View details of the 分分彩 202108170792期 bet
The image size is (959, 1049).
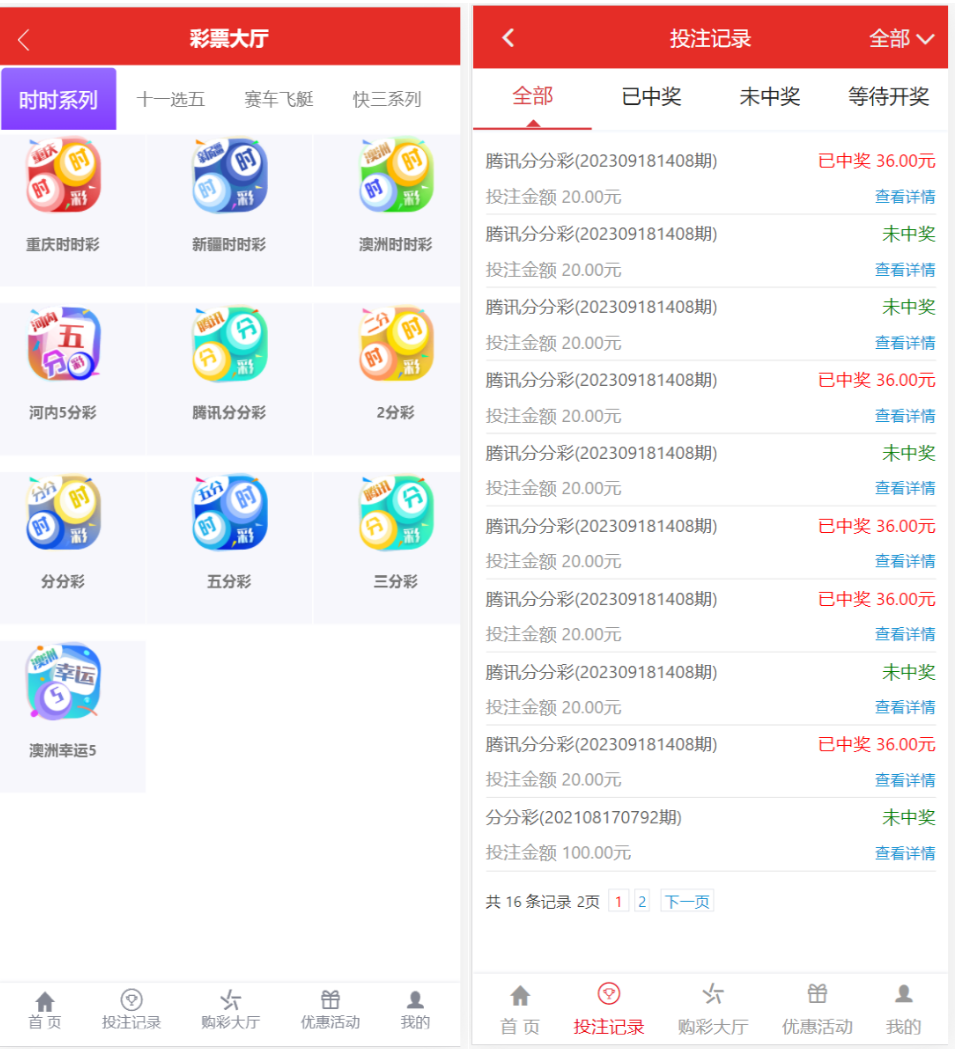(x=905, y=853)
